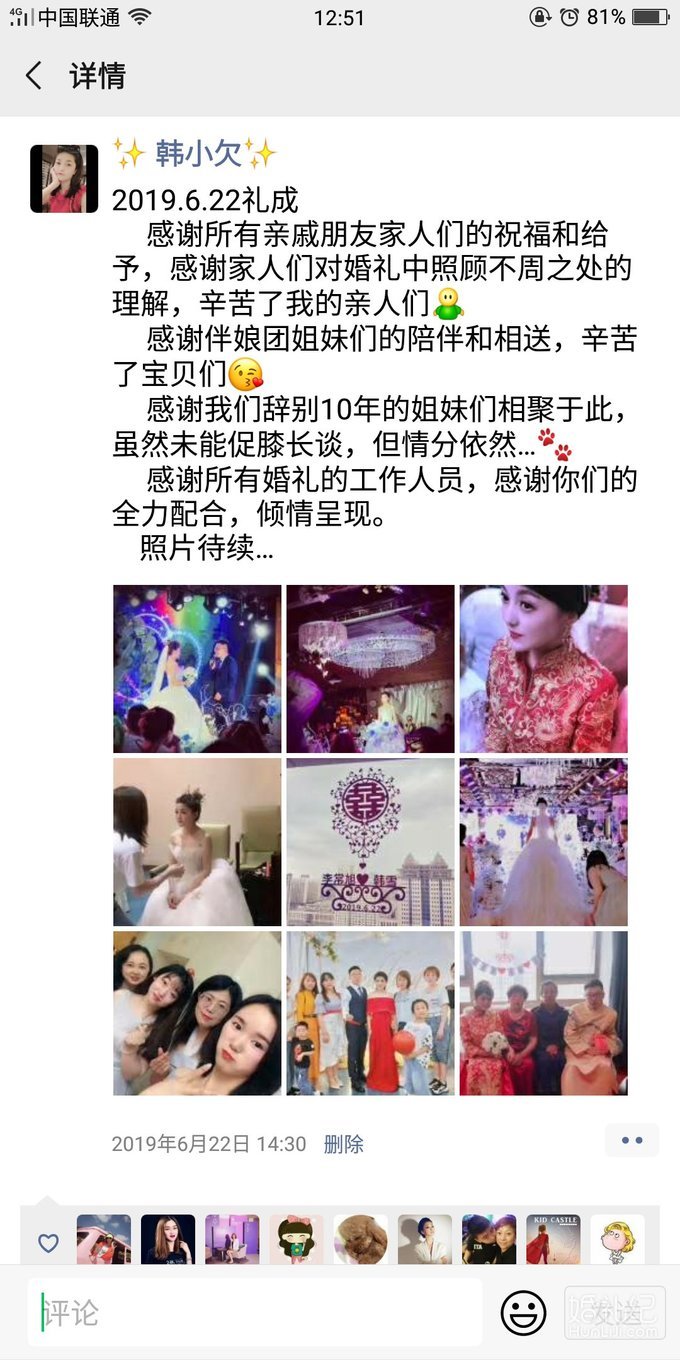Open the like and comment menu dots
680x1360 pixels.
point(631,1140)
